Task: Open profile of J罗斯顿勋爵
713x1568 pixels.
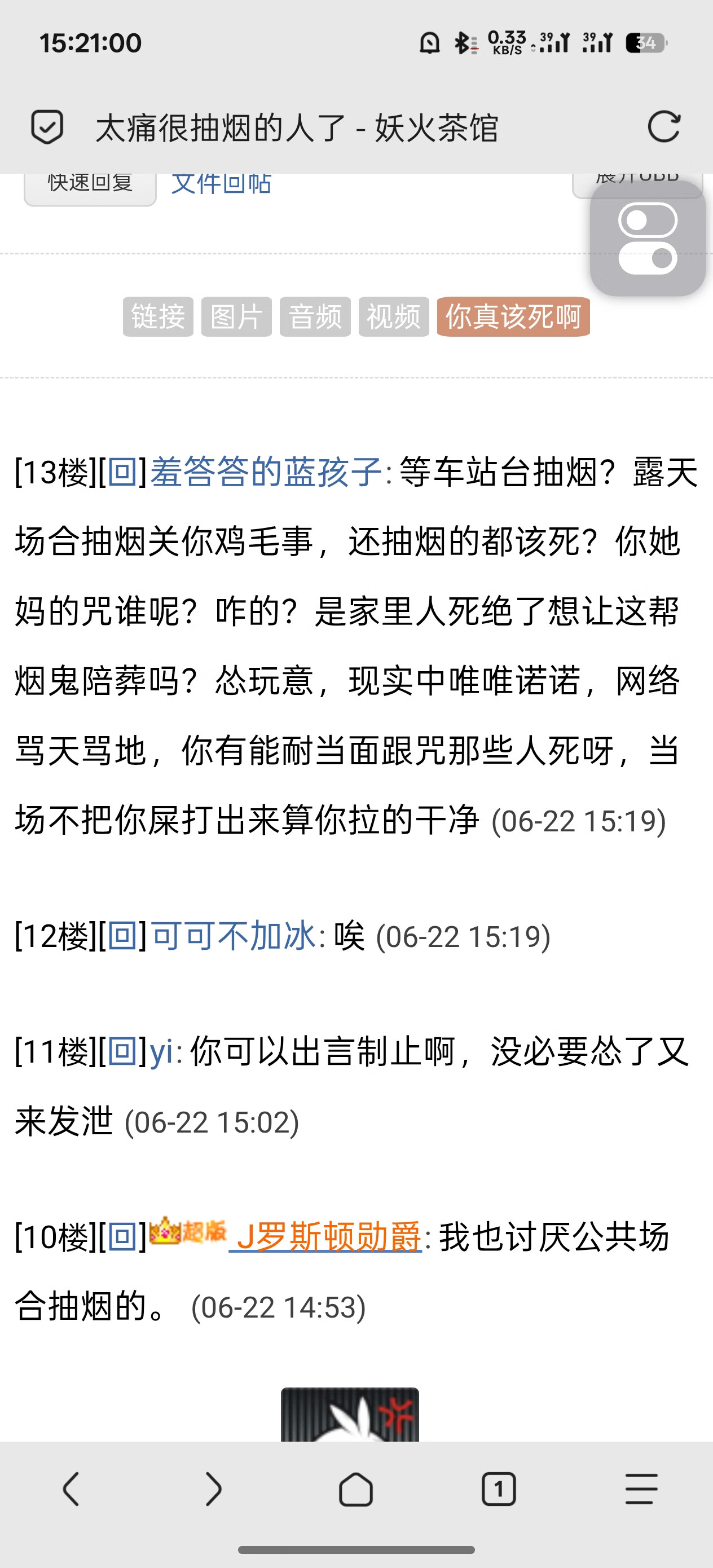Action: click(325, 1237)
